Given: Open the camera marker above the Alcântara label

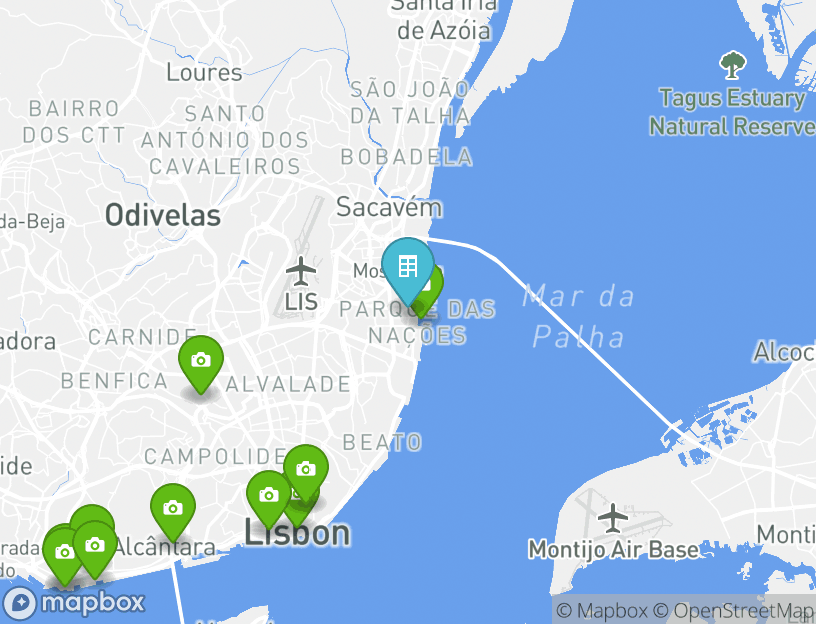Looking at the screenshot, I should click(173, 508).
